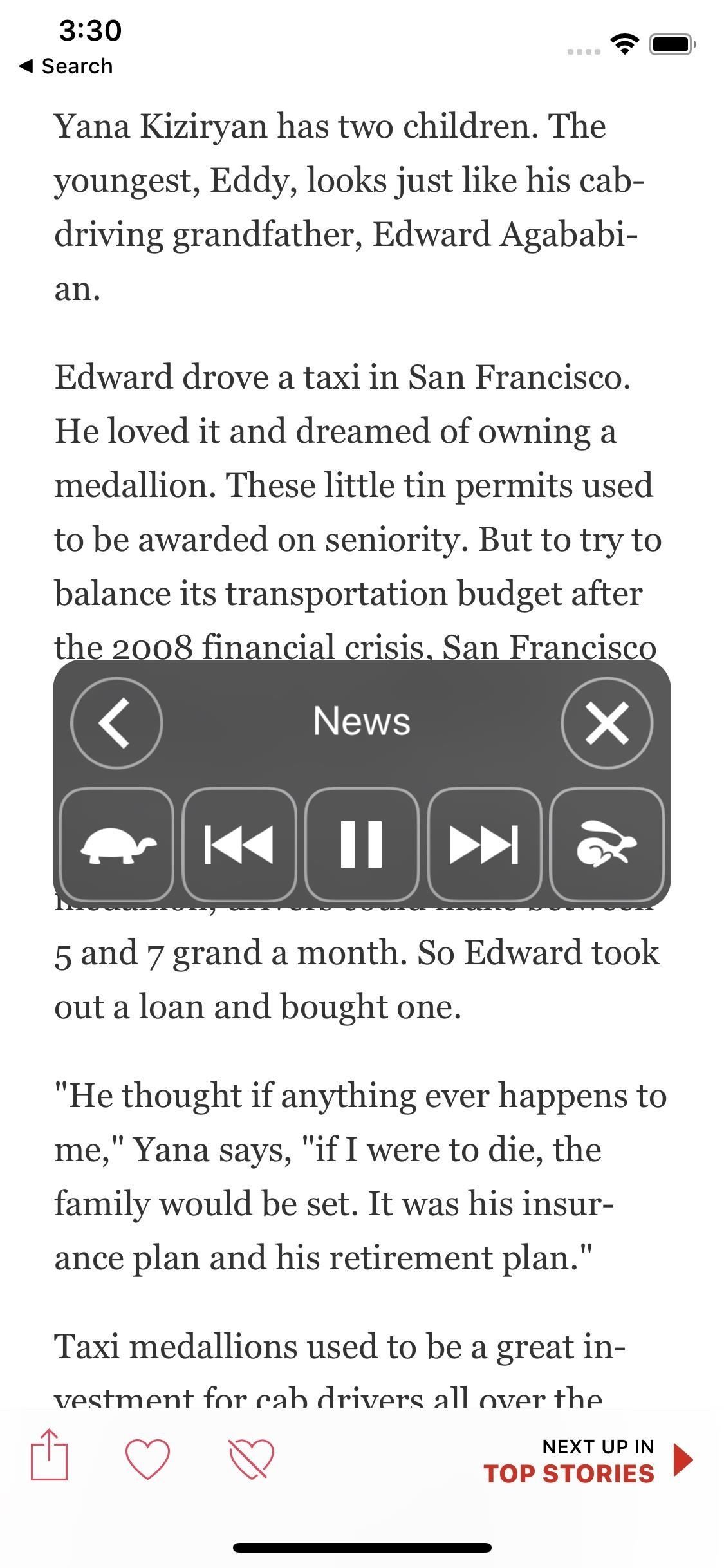The height and width of the screenshot is (1568, 724).
Task: Return to Search via the back link
Action: click(66, 66)
